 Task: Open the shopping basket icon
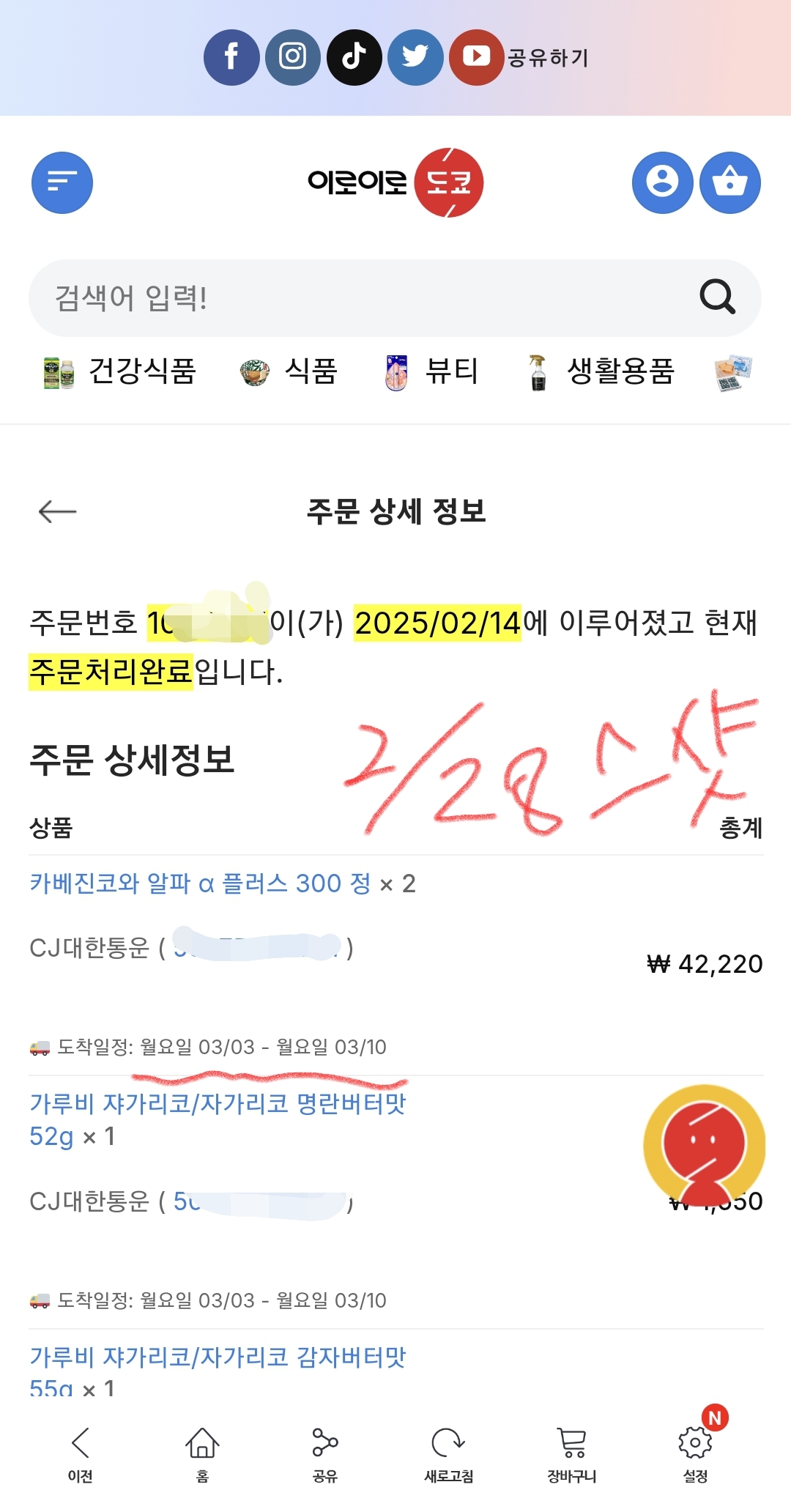[x=730, y=182]
